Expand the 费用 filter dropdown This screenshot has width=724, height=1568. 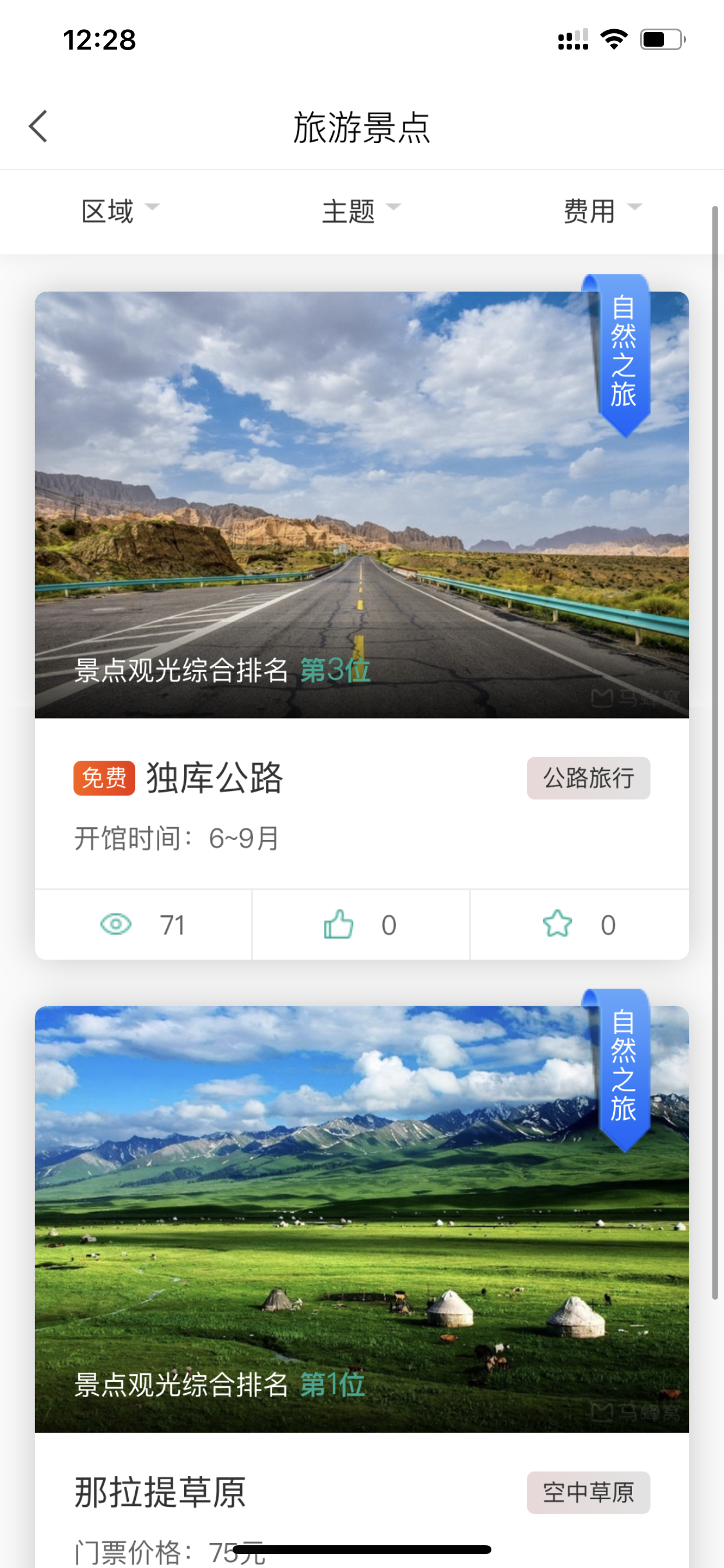(602, 211)
